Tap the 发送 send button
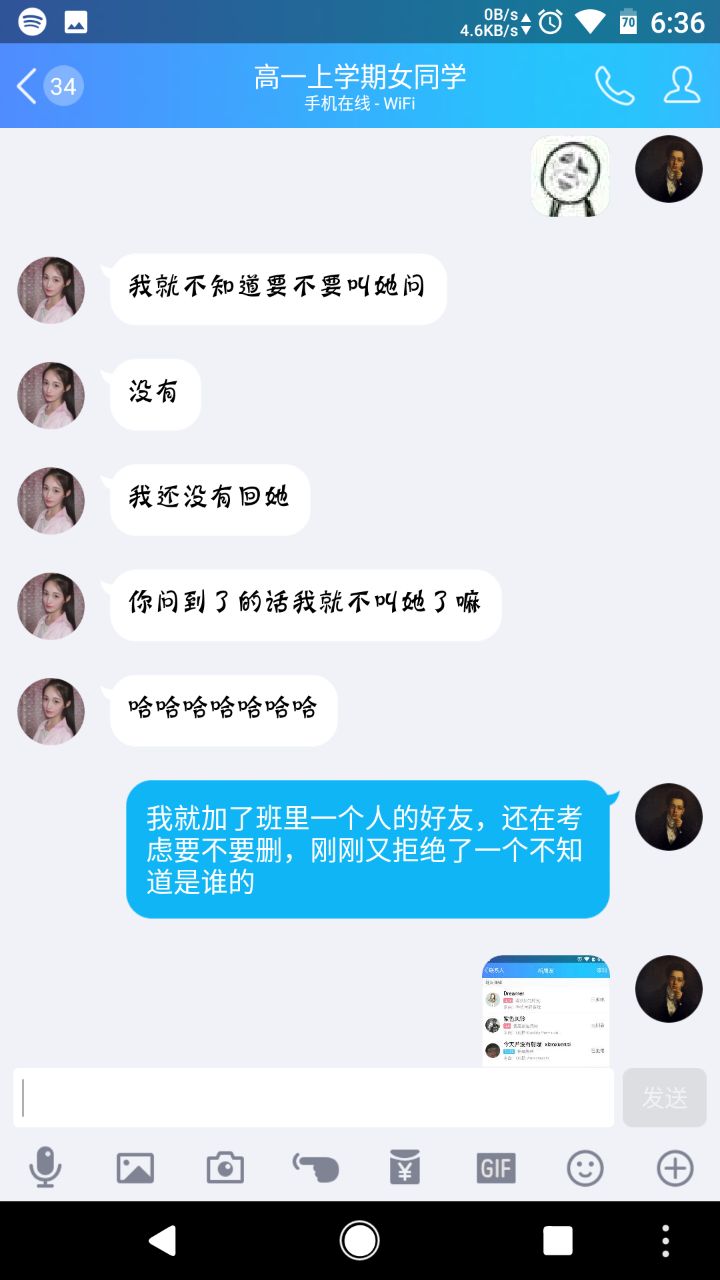The width and height of the screenshot is (720, 1280). pyautogui.click(x=664, y=1098)
